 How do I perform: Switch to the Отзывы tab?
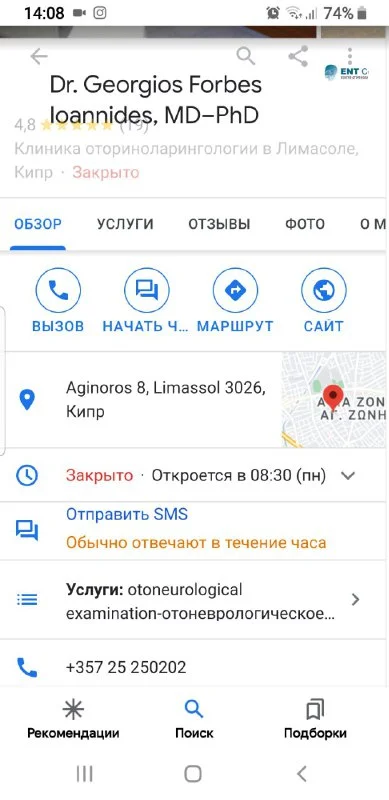220,224
